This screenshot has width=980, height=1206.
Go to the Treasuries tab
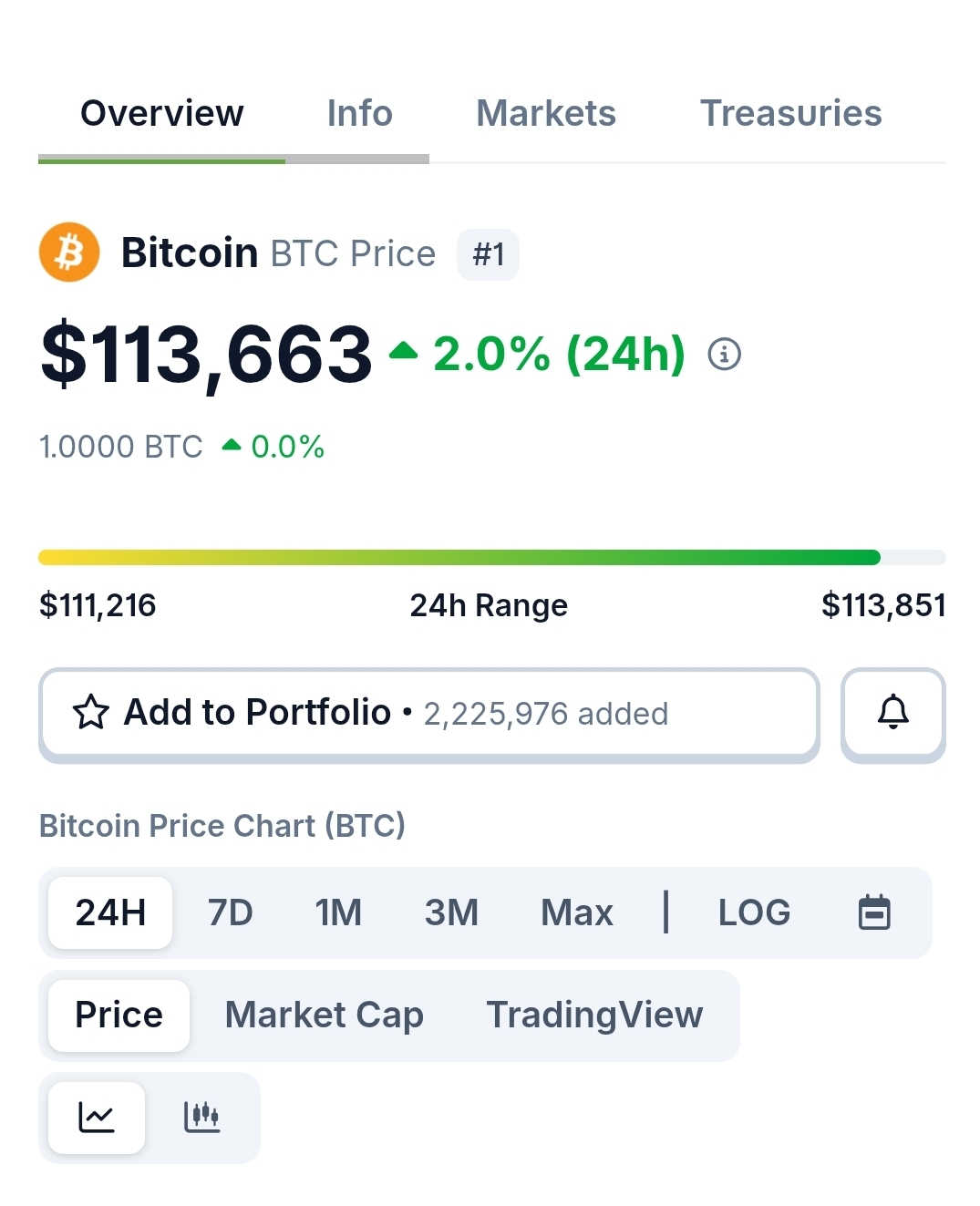pyautogui.click(x=790, y=114)
